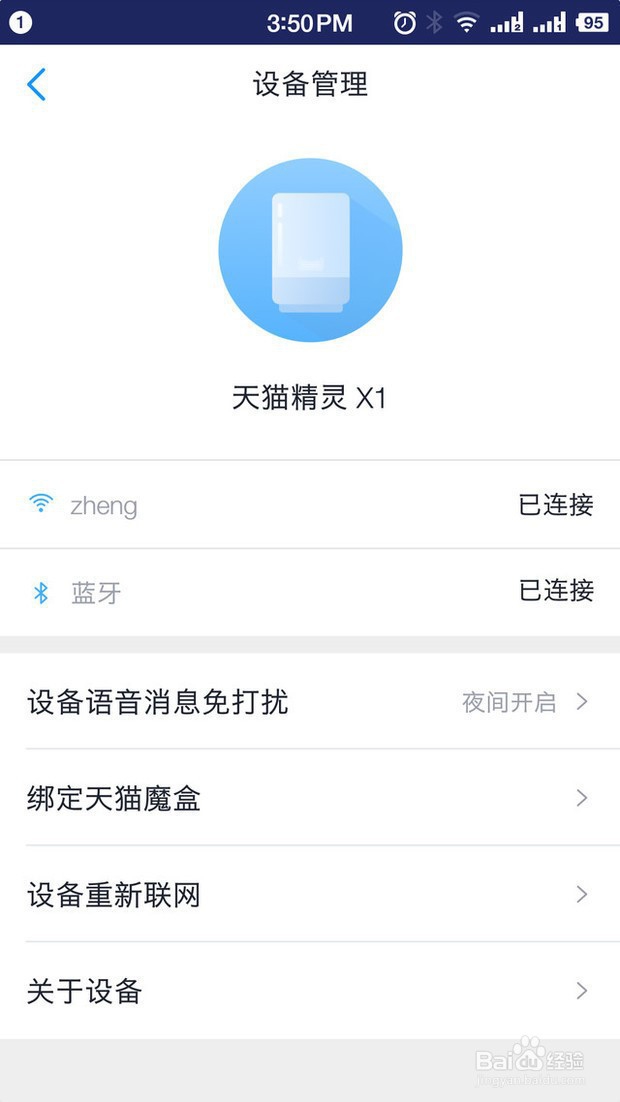620x1102 pixels.
Task: Open 绑定天猫魔盒 option
Action: coord(310,798)
